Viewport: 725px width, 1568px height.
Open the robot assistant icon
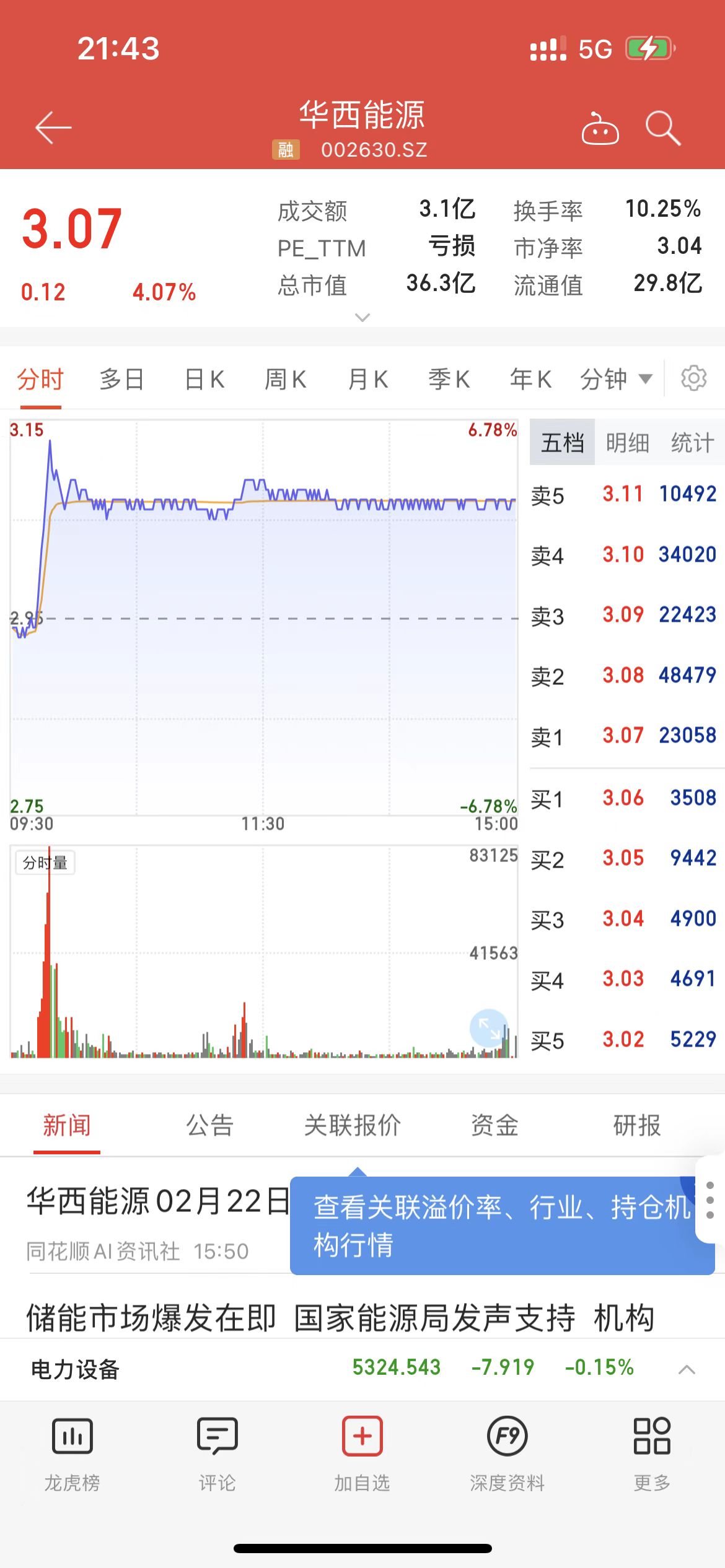tap(600, 129)
